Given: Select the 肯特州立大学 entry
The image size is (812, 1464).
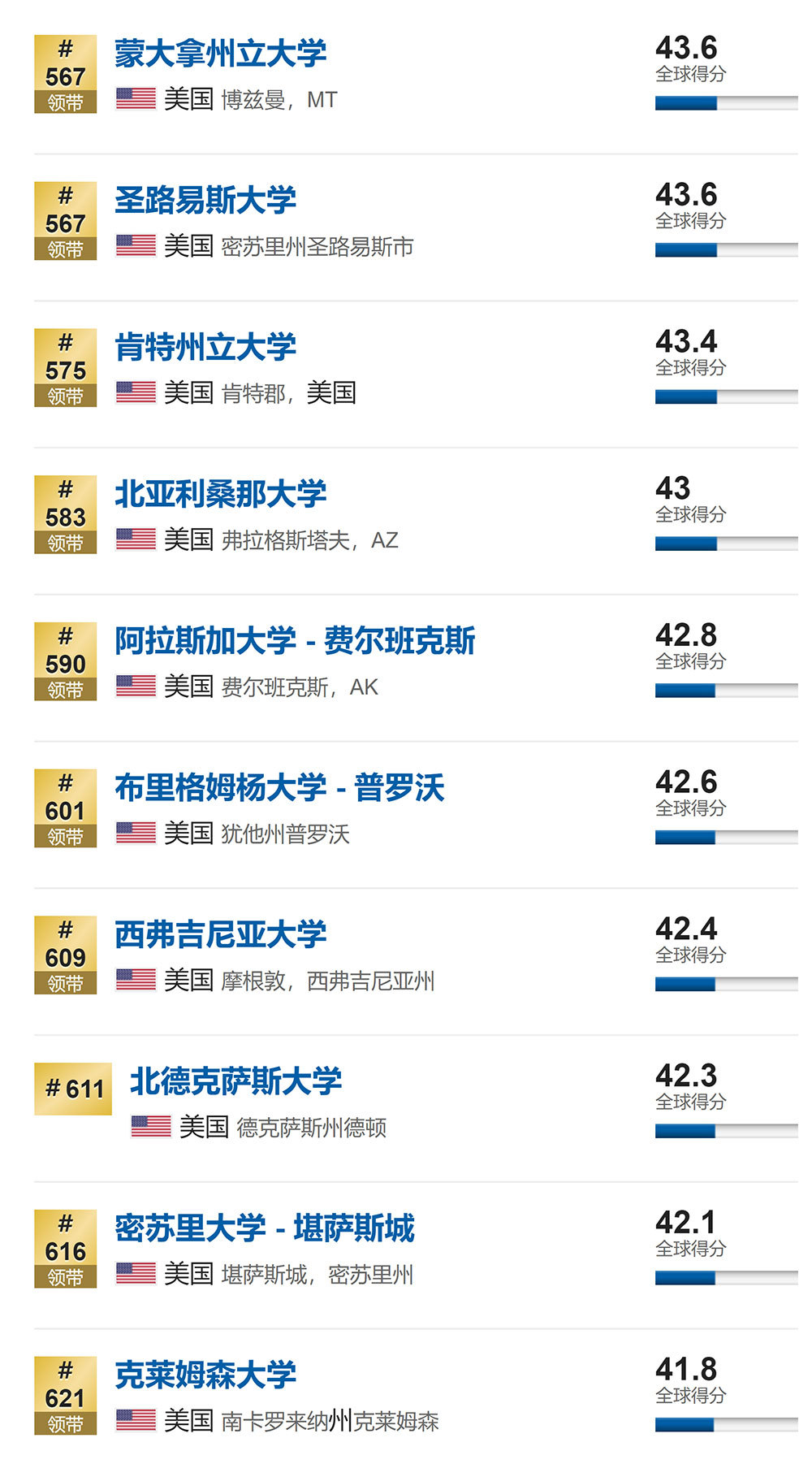Looking at the screenshot, I should tap(205, 348).
